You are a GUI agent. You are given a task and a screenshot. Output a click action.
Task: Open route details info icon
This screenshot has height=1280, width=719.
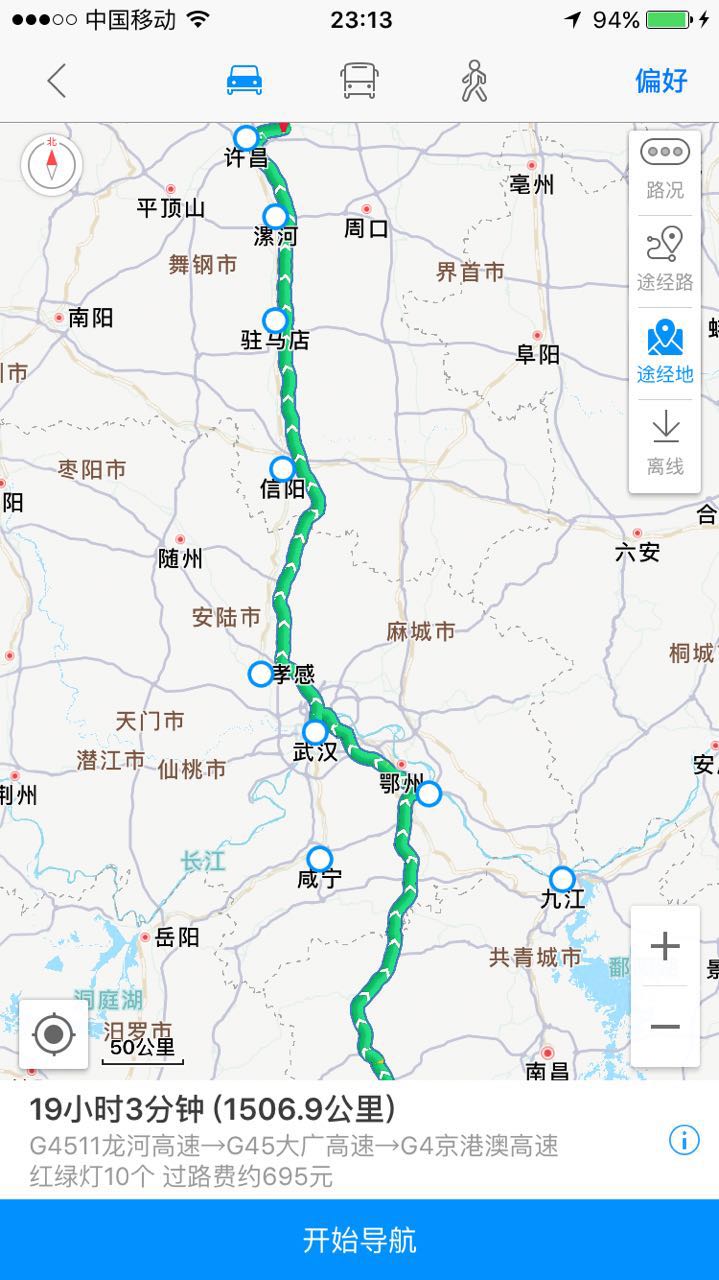[x=684, y=1140]
